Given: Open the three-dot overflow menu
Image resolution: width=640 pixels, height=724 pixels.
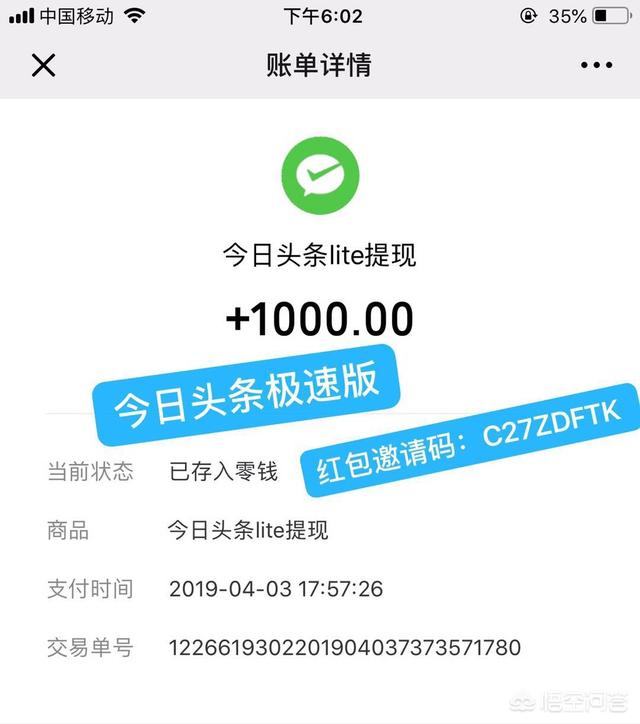Looking at the screenshot, I should click(x=596, y=66).
